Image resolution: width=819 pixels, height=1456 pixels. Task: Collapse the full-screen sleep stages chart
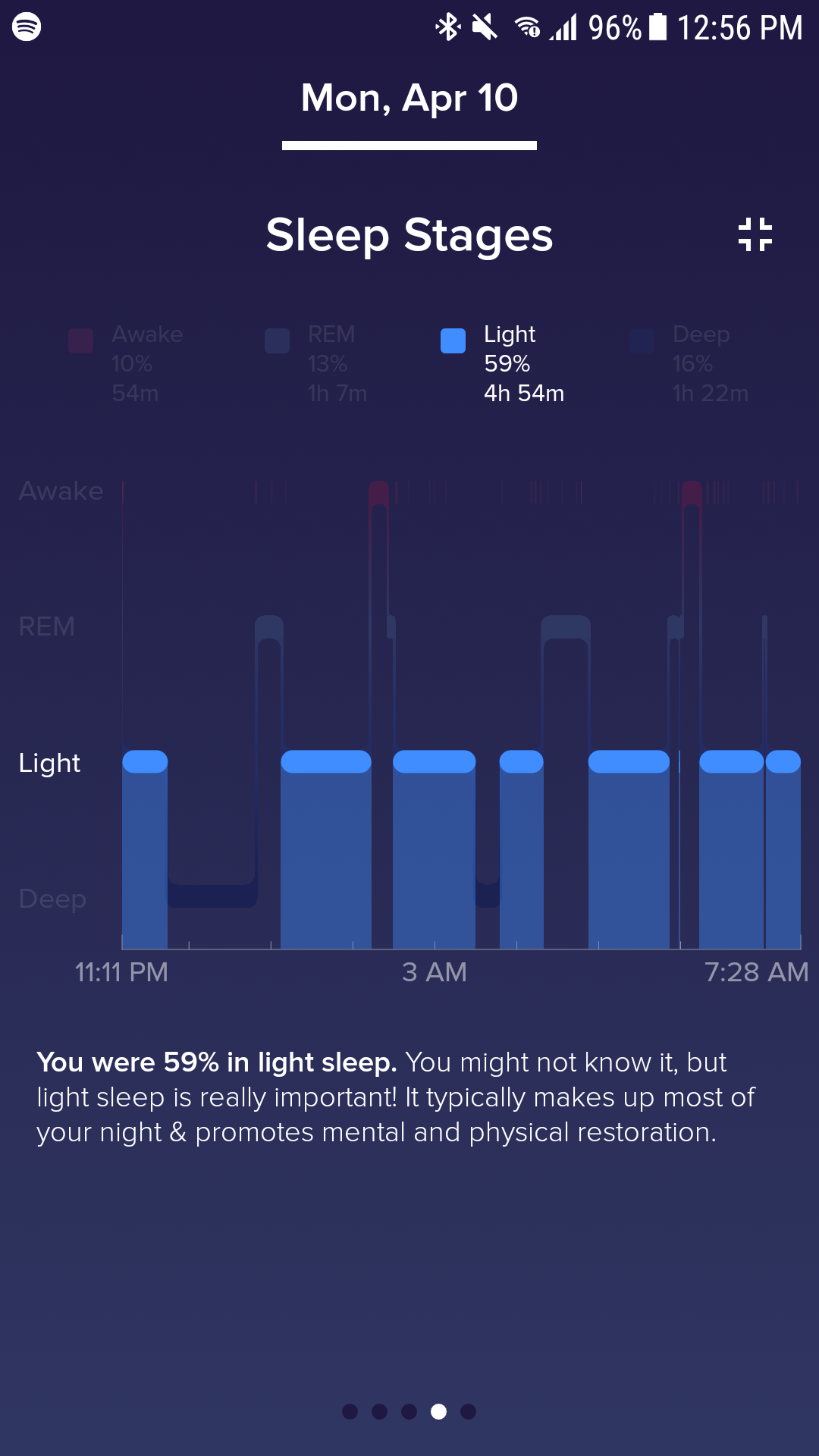click(755, 234)
